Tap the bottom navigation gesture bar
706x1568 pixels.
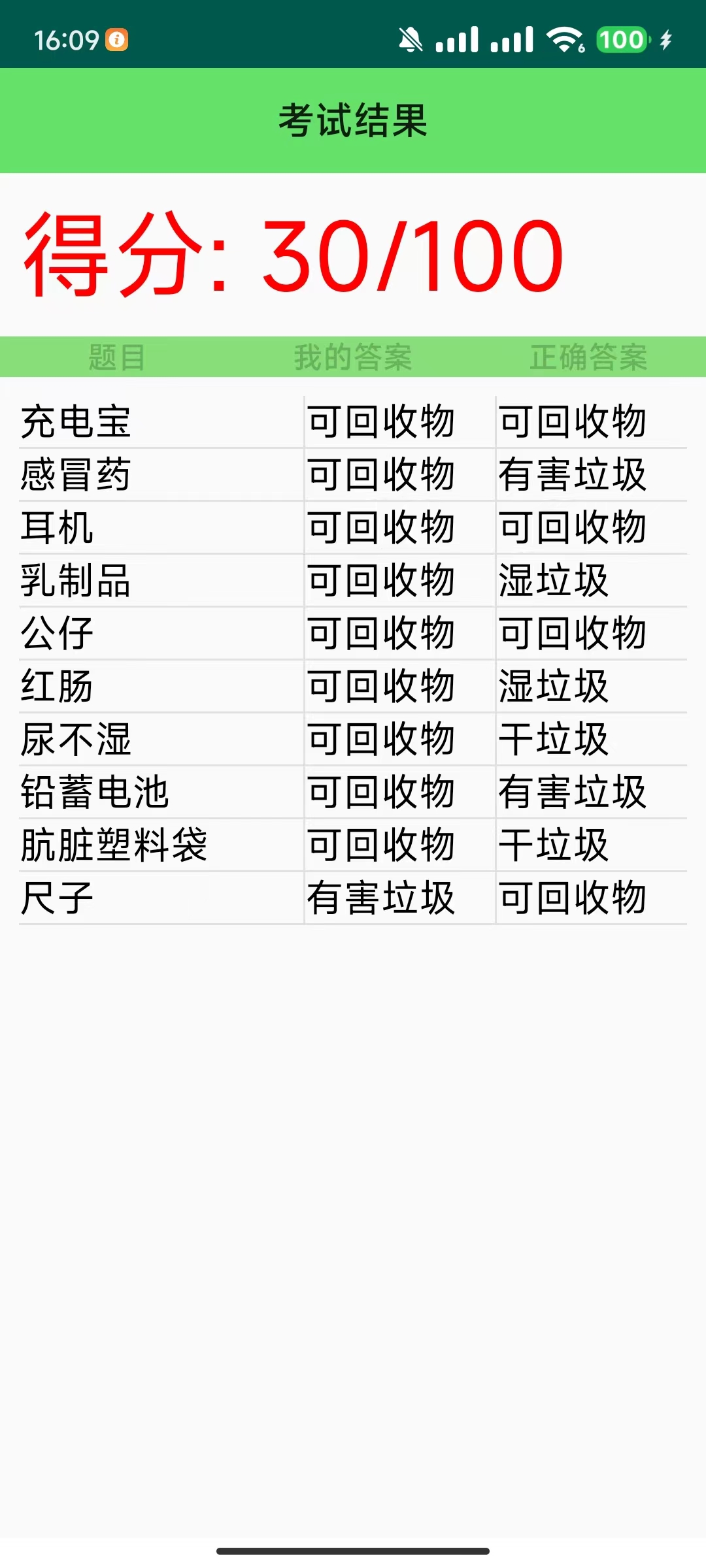tap(353, 1550)
